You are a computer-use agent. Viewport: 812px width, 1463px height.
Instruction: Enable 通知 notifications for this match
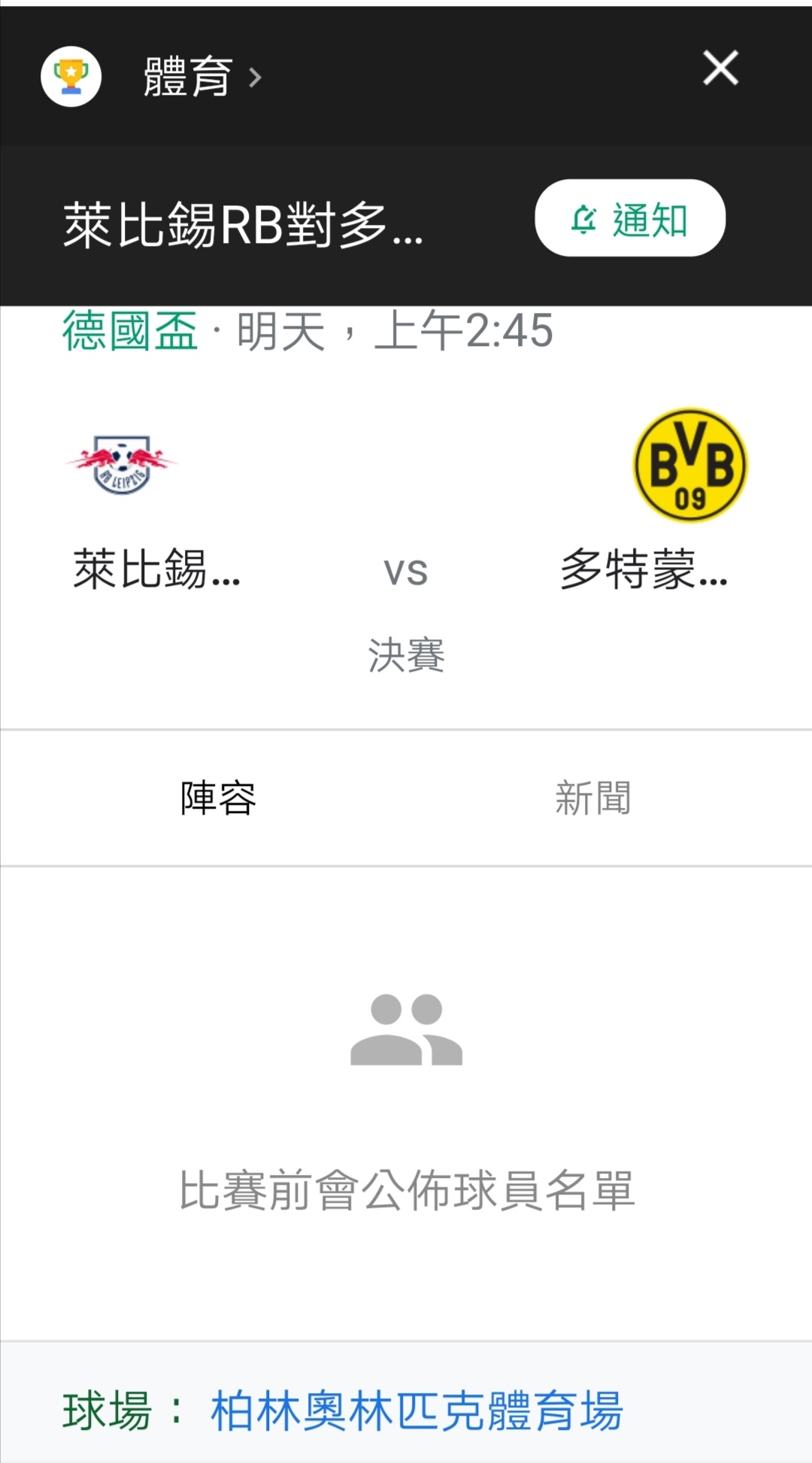point(630,218)
